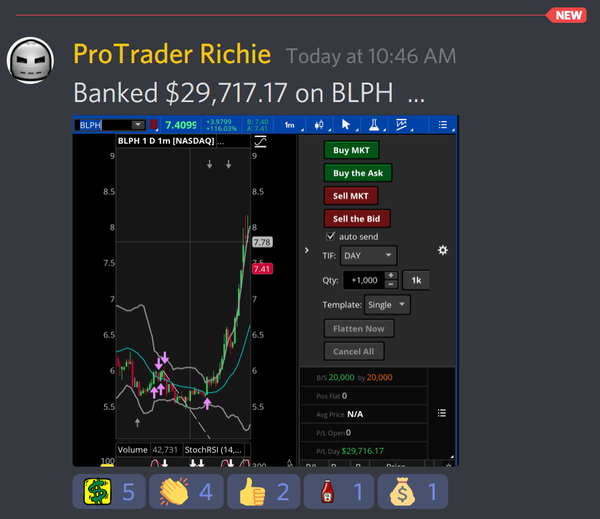Open the attached BLPH trading screenshot
600x519 pixels.
266,290
